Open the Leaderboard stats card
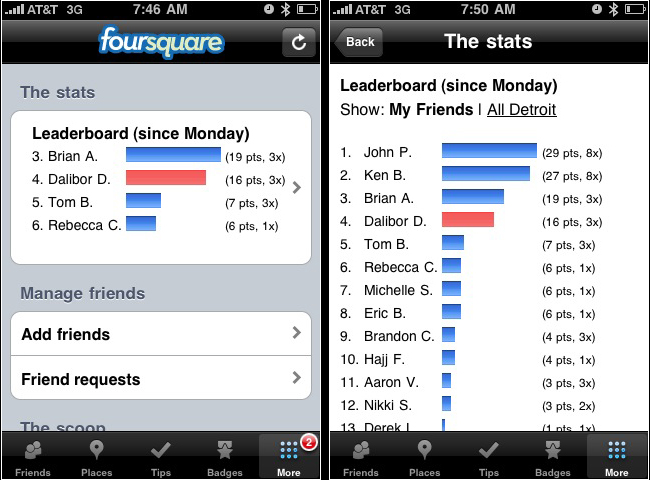Screen dimensions: 650x480 click(x=160, y=187)
